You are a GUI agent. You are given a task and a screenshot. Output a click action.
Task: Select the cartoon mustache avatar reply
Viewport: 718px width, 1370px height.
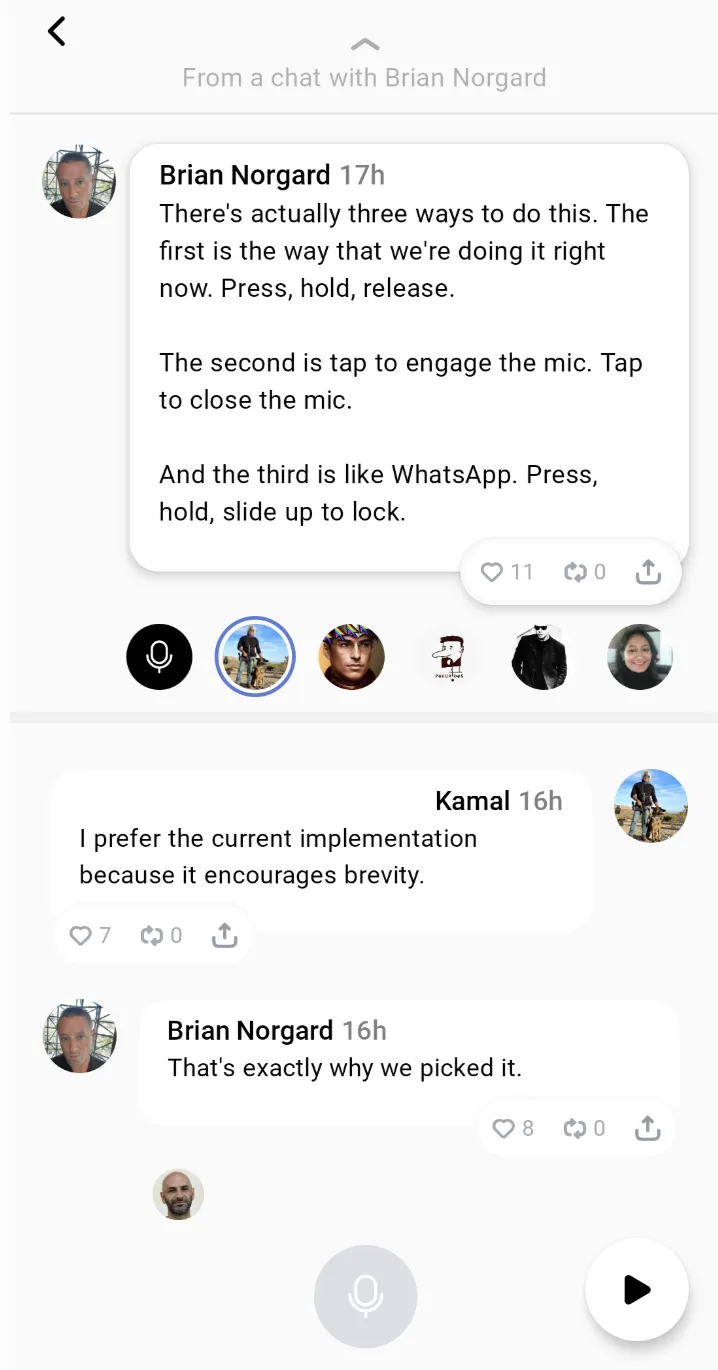point(447,657)
